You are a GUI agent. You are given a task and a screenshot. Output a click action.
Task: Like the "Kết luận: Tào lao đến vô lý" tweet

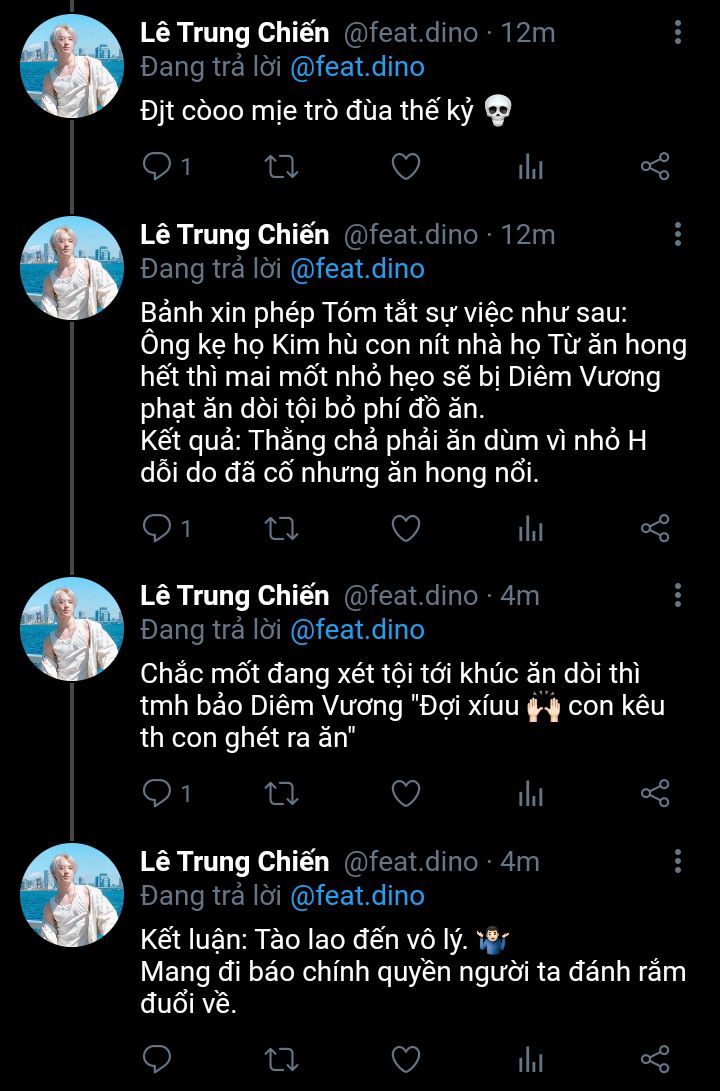[405, 1059]
